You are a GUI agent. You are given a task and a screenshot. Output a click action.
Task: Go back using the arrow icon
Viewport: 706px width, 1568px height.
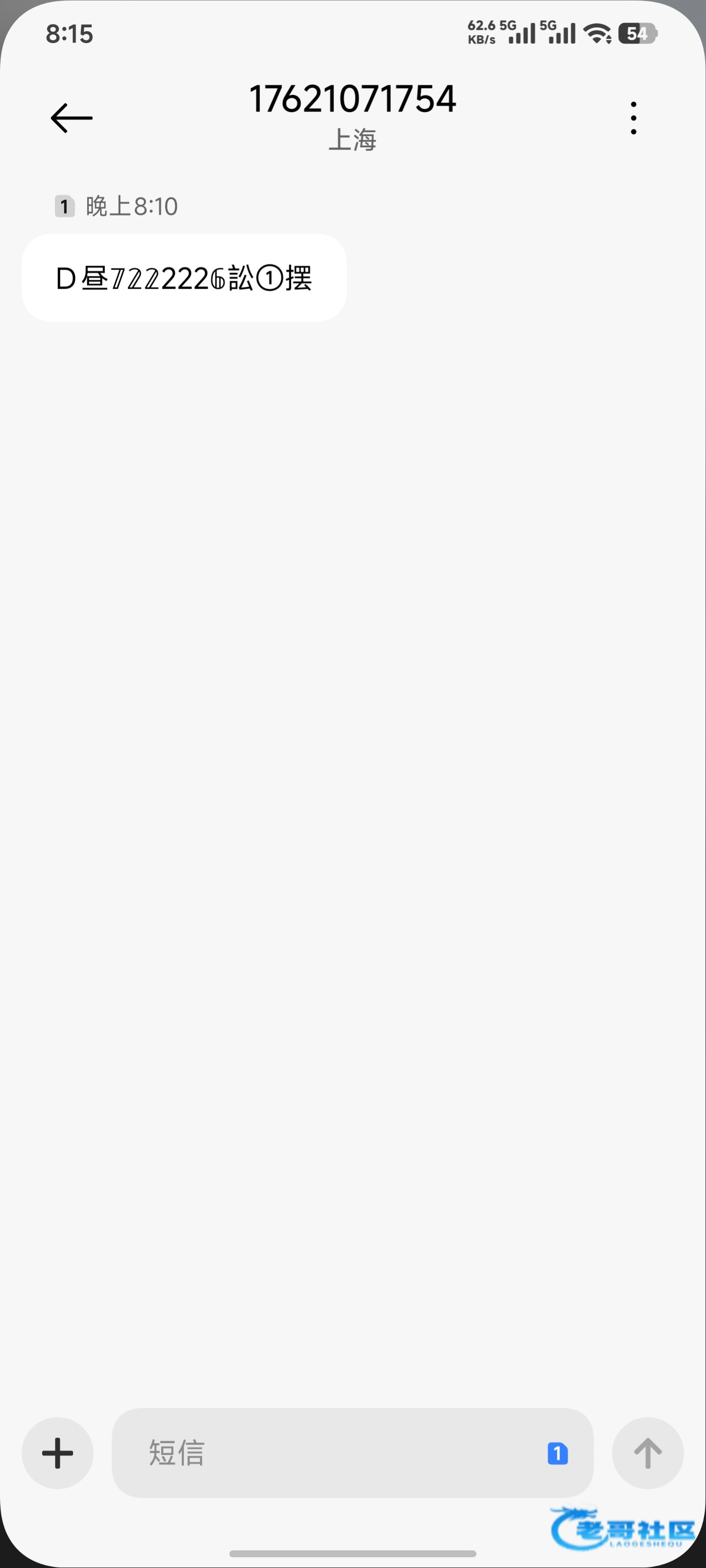(x=71, y=118)
